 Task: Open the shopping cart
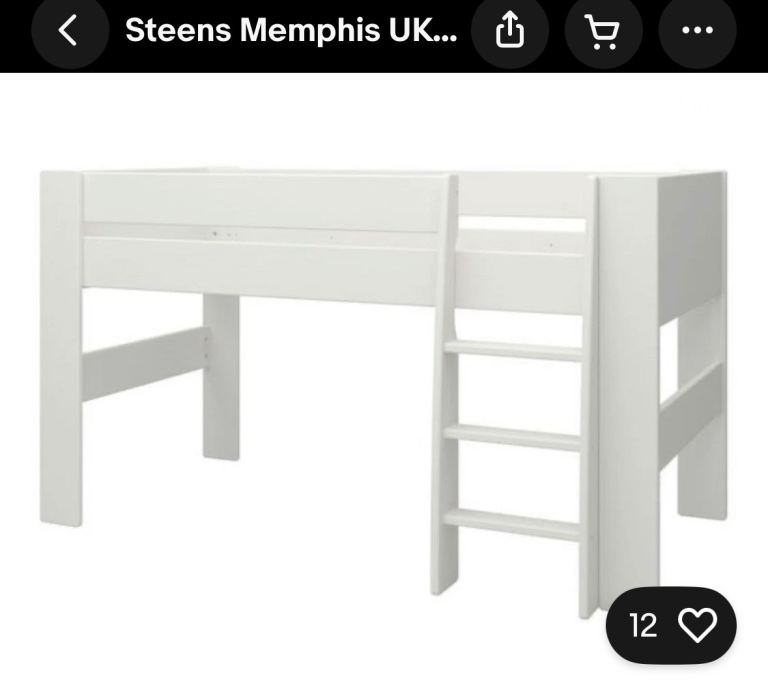(x=603, y=31)
